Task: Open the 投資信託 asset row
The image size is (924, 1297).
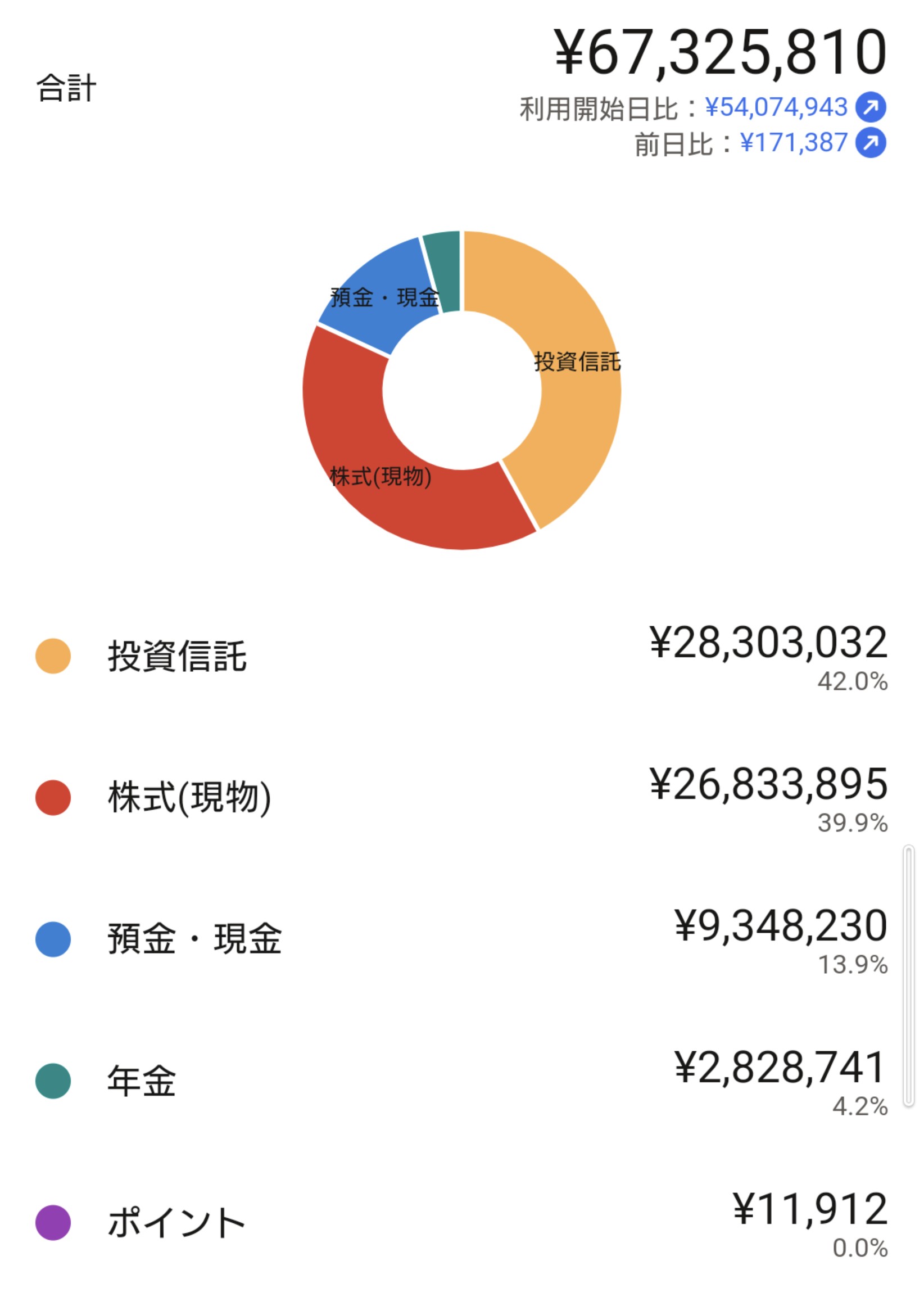Action: pyautogui.click(x=462, y=656)
